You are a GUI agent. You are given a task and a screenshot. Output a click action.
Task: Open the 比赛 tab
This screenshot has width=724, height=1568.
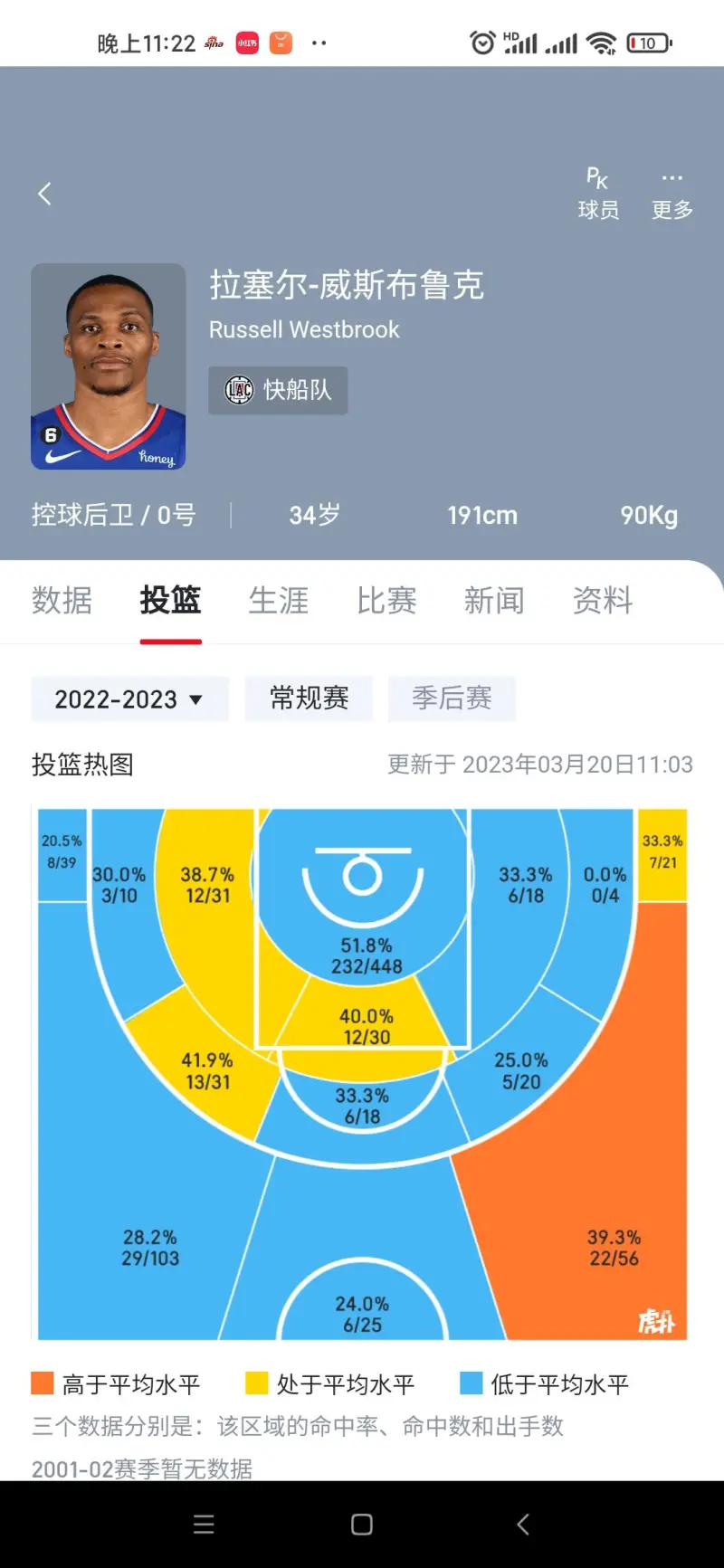pyautogui.click(x=386, y=601)
